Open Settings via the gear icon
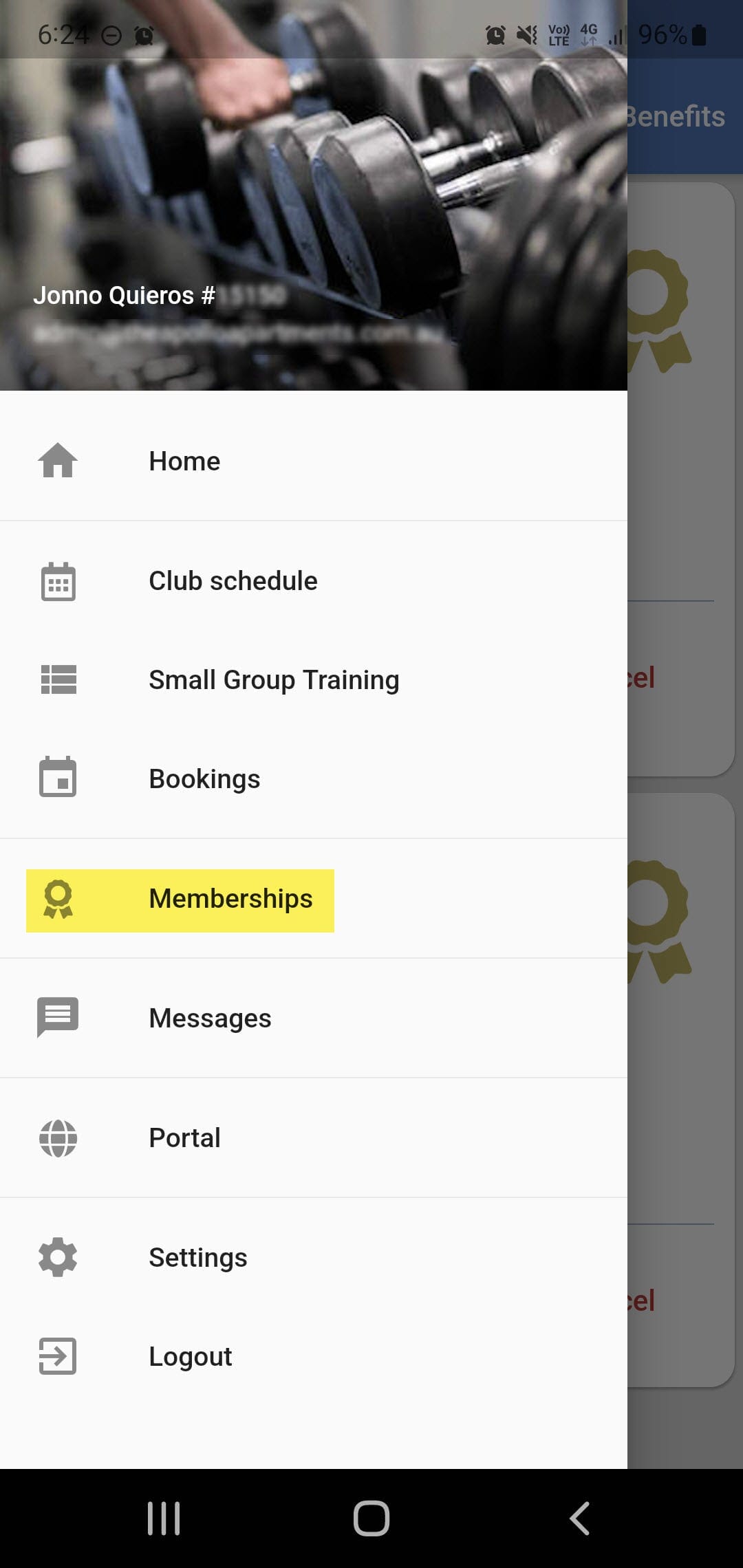 (x=58, y=1256)
